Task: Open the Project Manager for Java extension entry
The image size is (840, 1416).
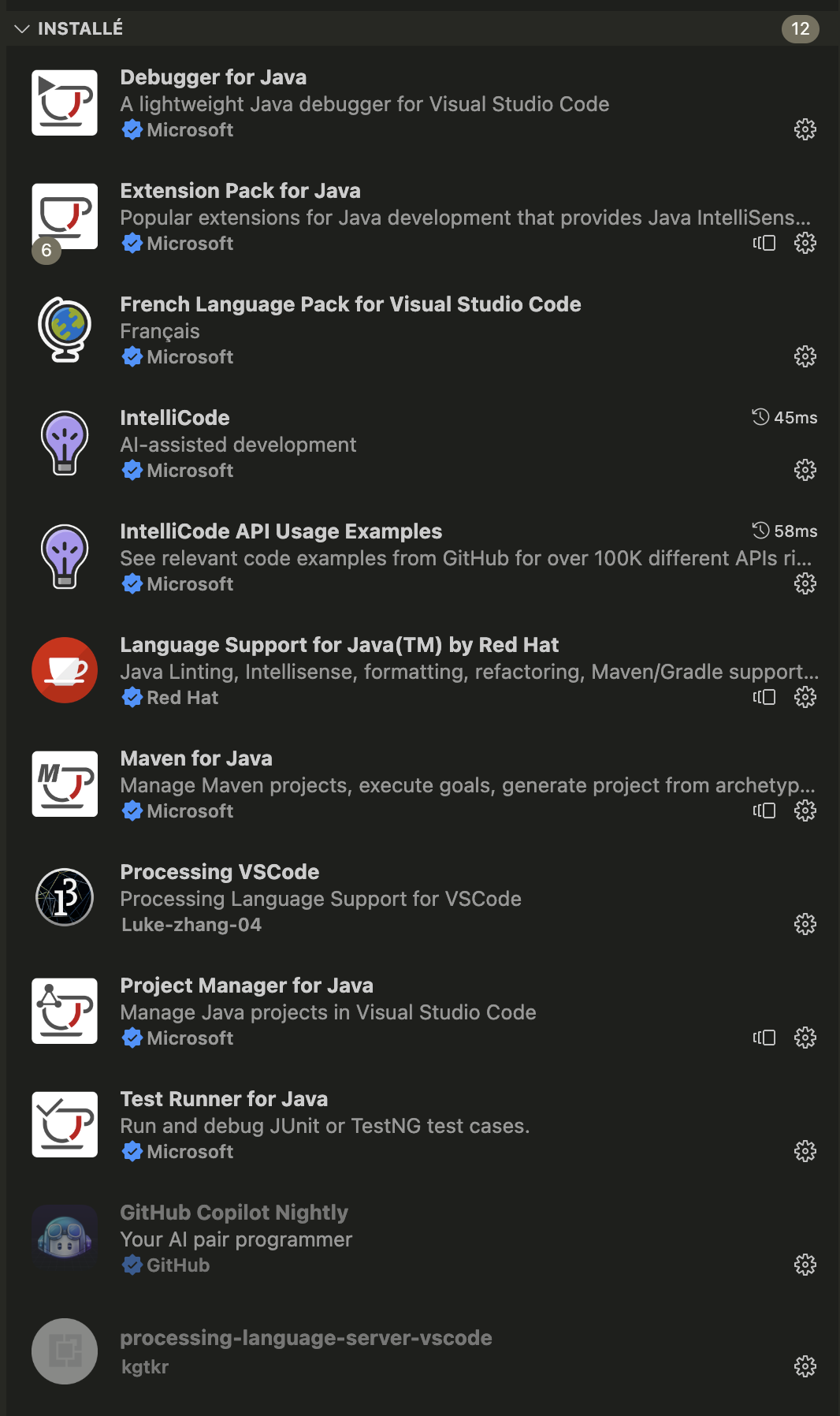Action: 247,985
